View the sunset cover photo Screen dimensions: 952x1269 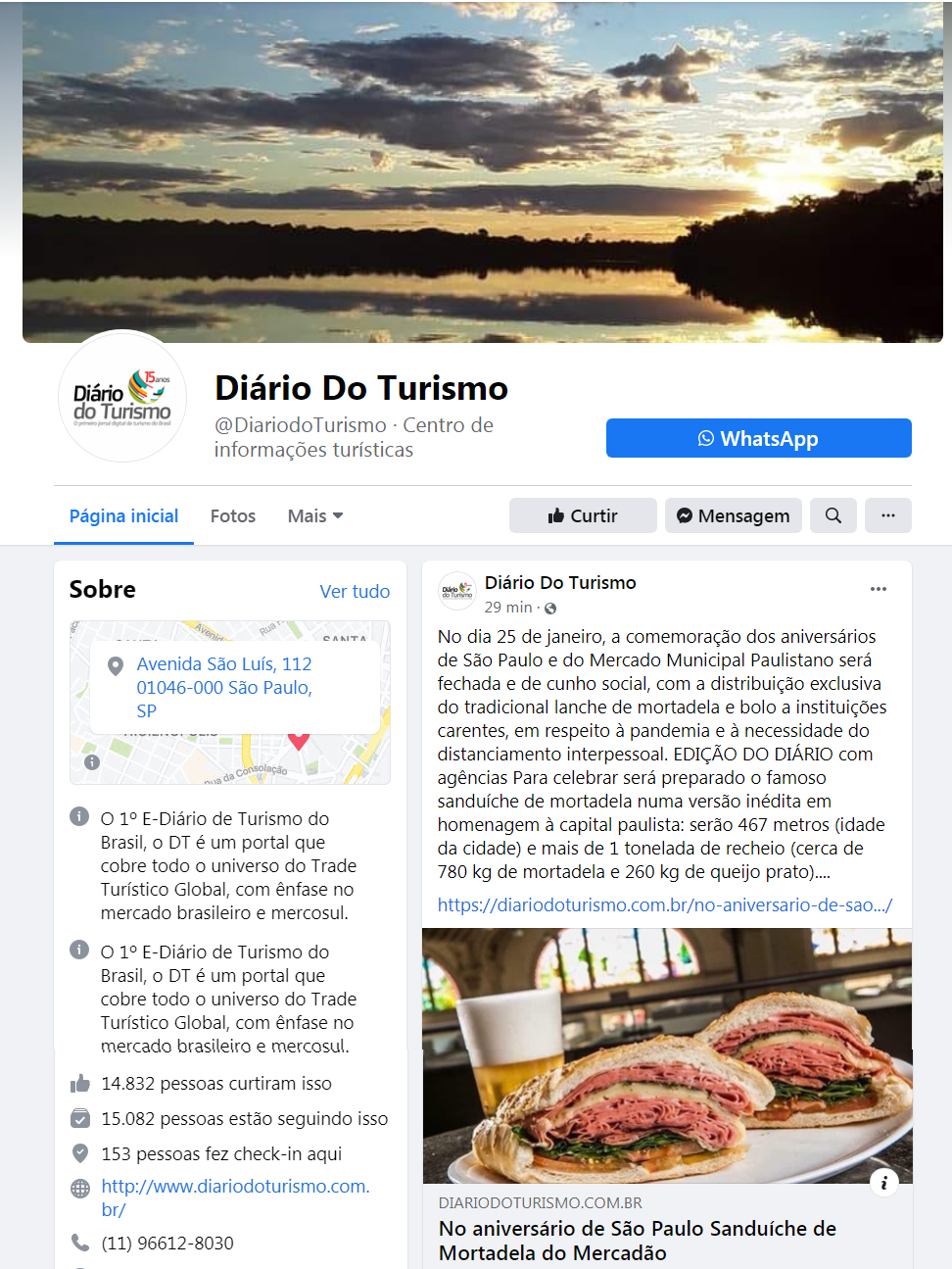point(482,172)
